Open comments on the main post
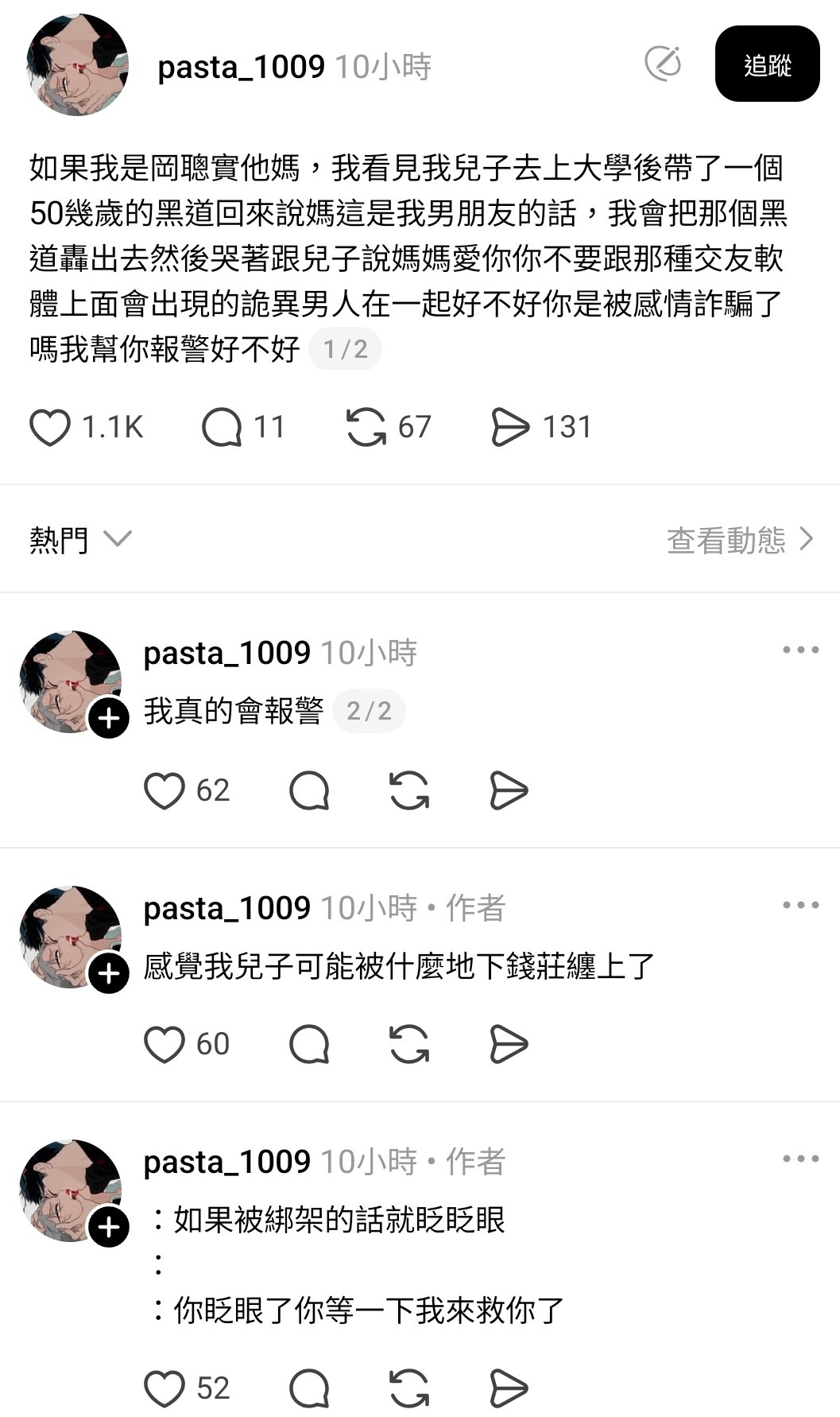The image size is (840, 1417). coord(222,427)
